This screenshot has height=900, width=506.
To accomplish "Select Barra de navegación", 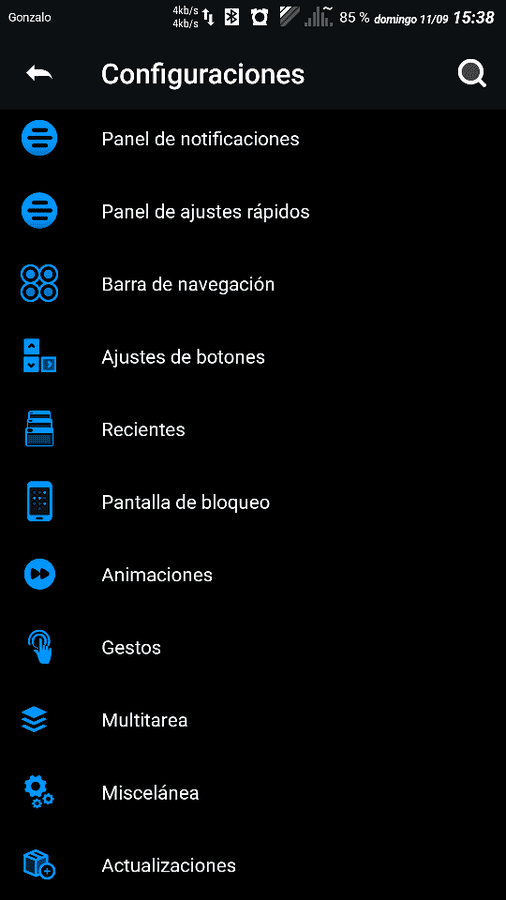I will click(x=253, y=284).
